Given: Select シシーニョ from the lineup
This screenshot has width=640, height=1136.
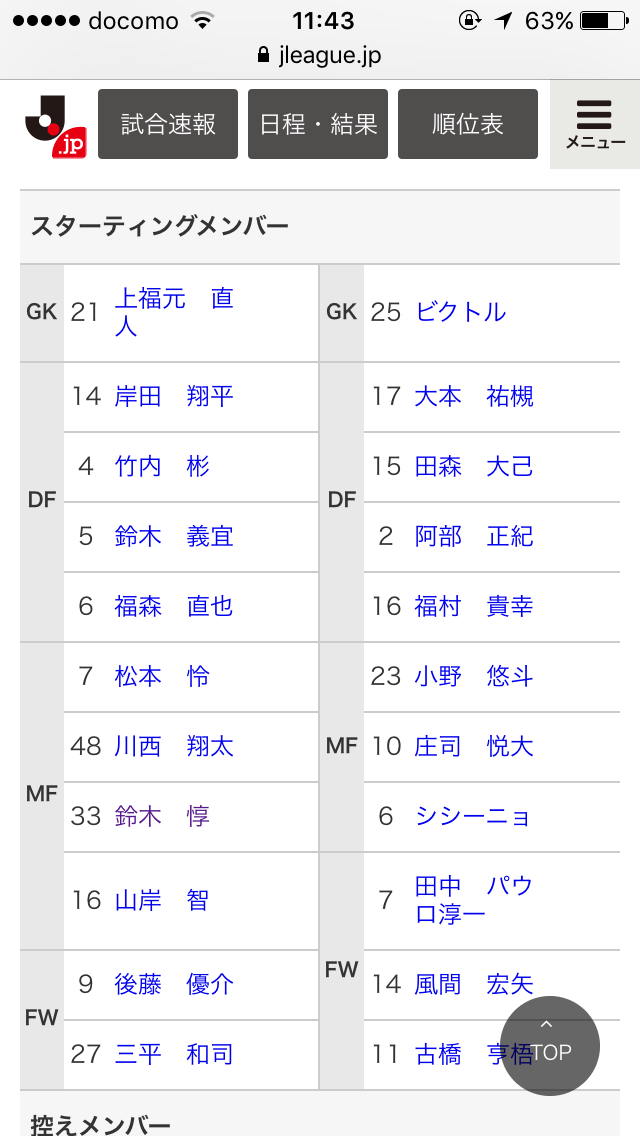Looking at the screenshot, I should (473, 816).
